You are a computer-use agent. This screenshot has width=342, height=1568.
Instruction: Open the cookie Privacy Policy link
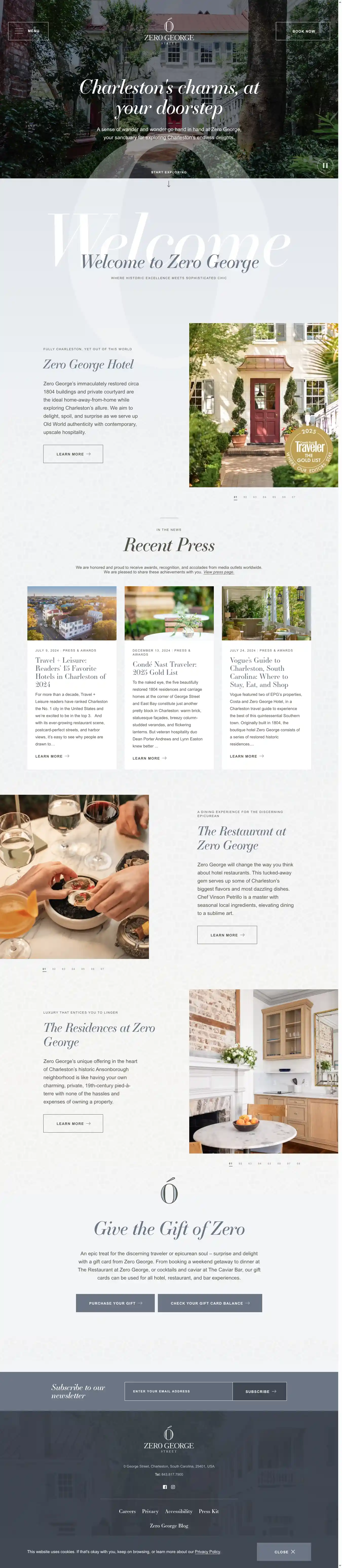(207, 1552)
